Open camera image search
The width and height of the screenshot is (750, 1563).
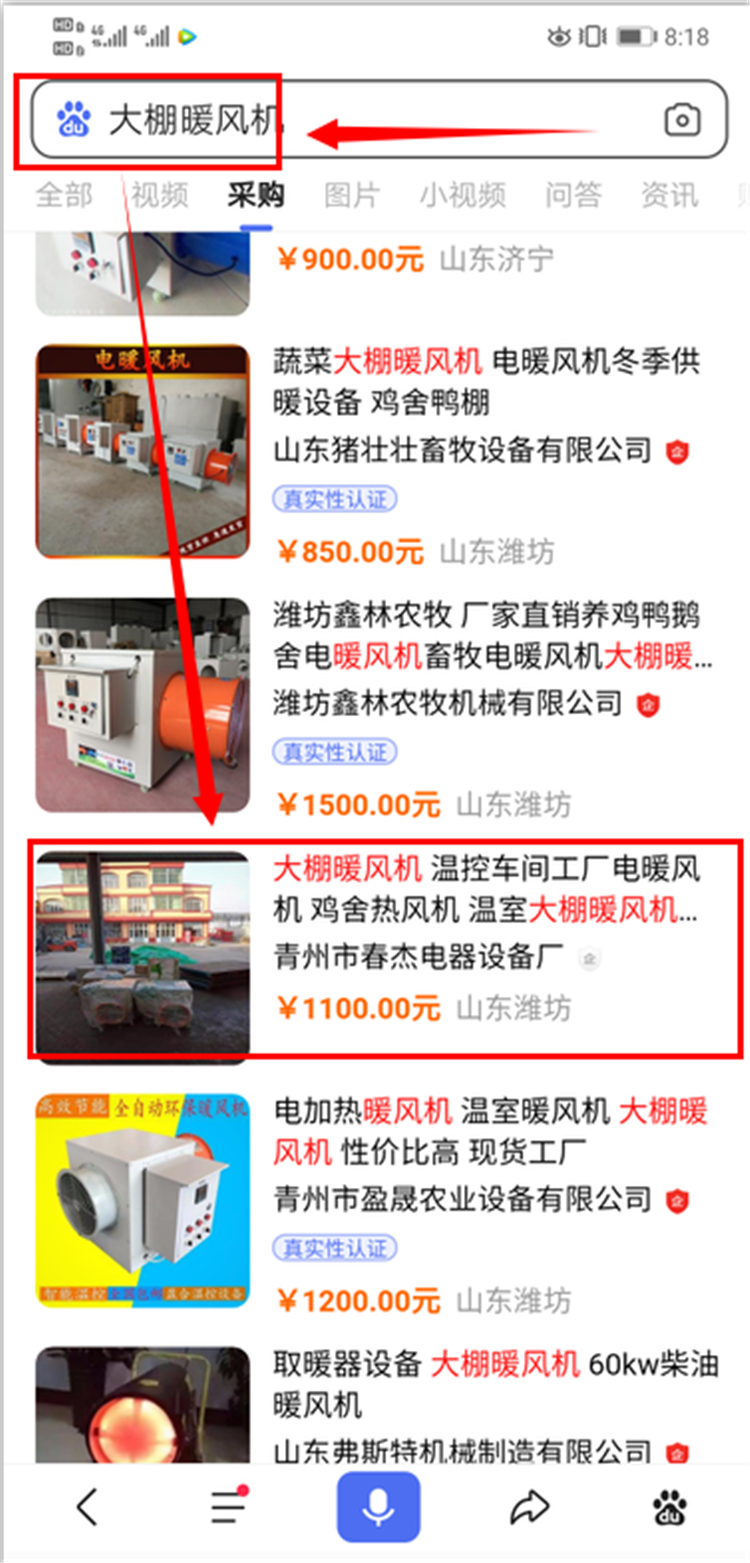click(682, 121)
